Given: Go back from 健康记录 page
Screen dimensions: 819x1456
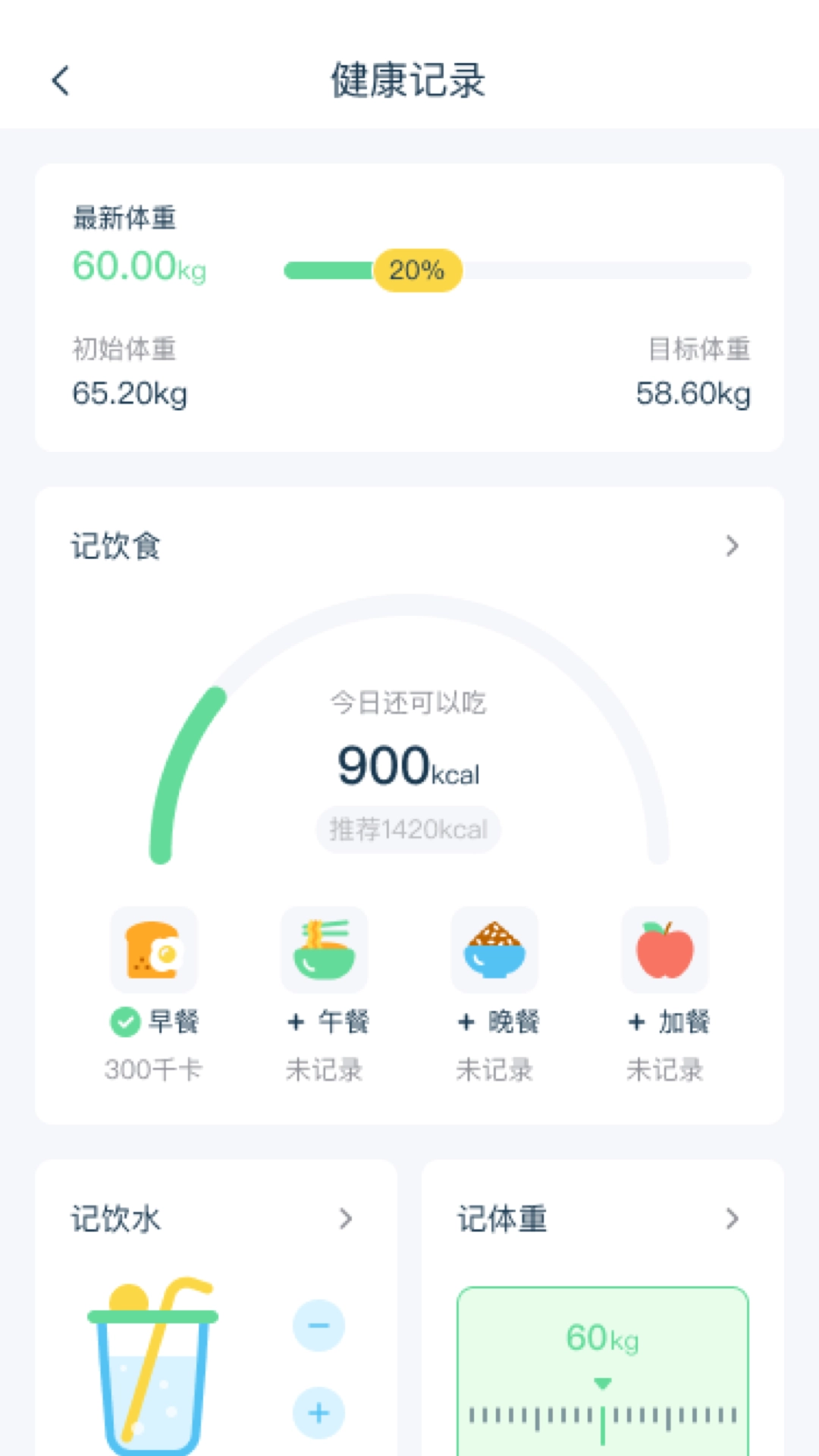Looking at the screenshot, I should point(61,80).
